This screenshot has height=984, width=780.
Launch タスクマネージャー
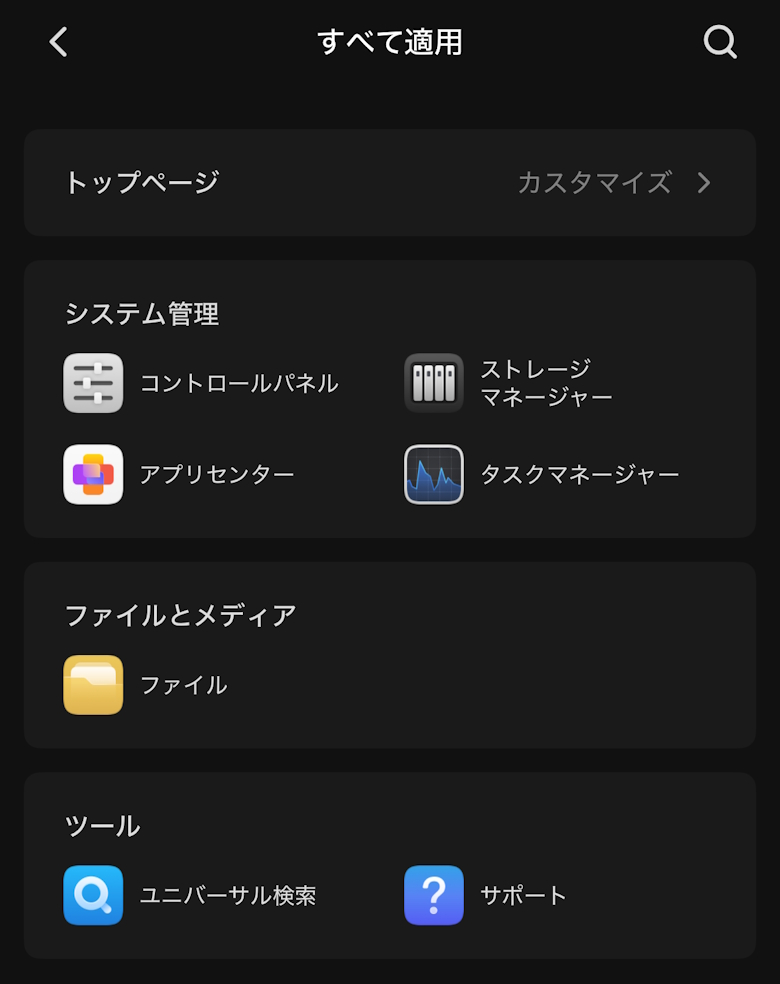pos(434,474)
